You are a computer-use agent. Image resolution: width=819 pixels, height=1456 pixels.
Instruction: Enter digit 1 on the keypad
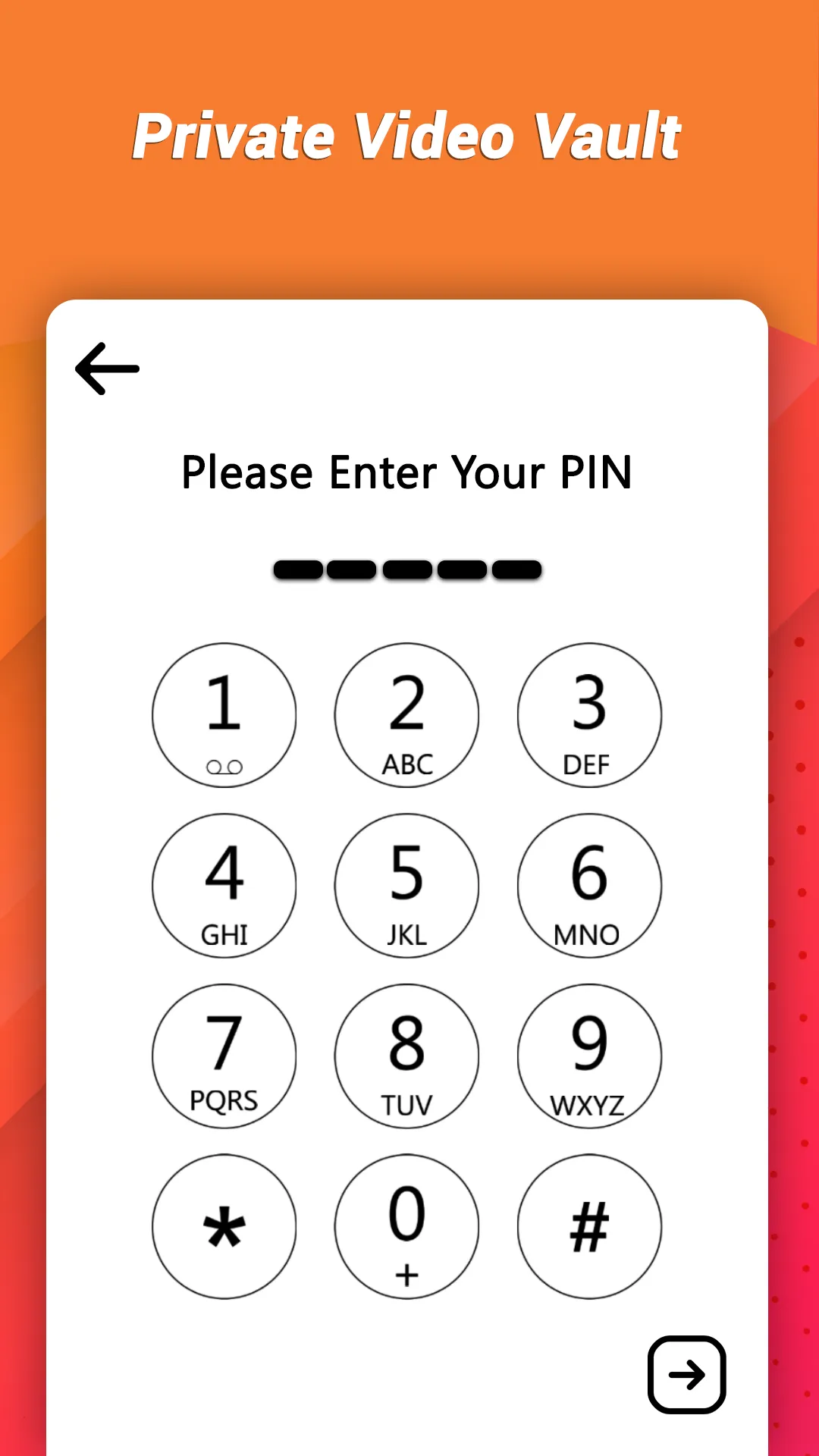point(224,715)
